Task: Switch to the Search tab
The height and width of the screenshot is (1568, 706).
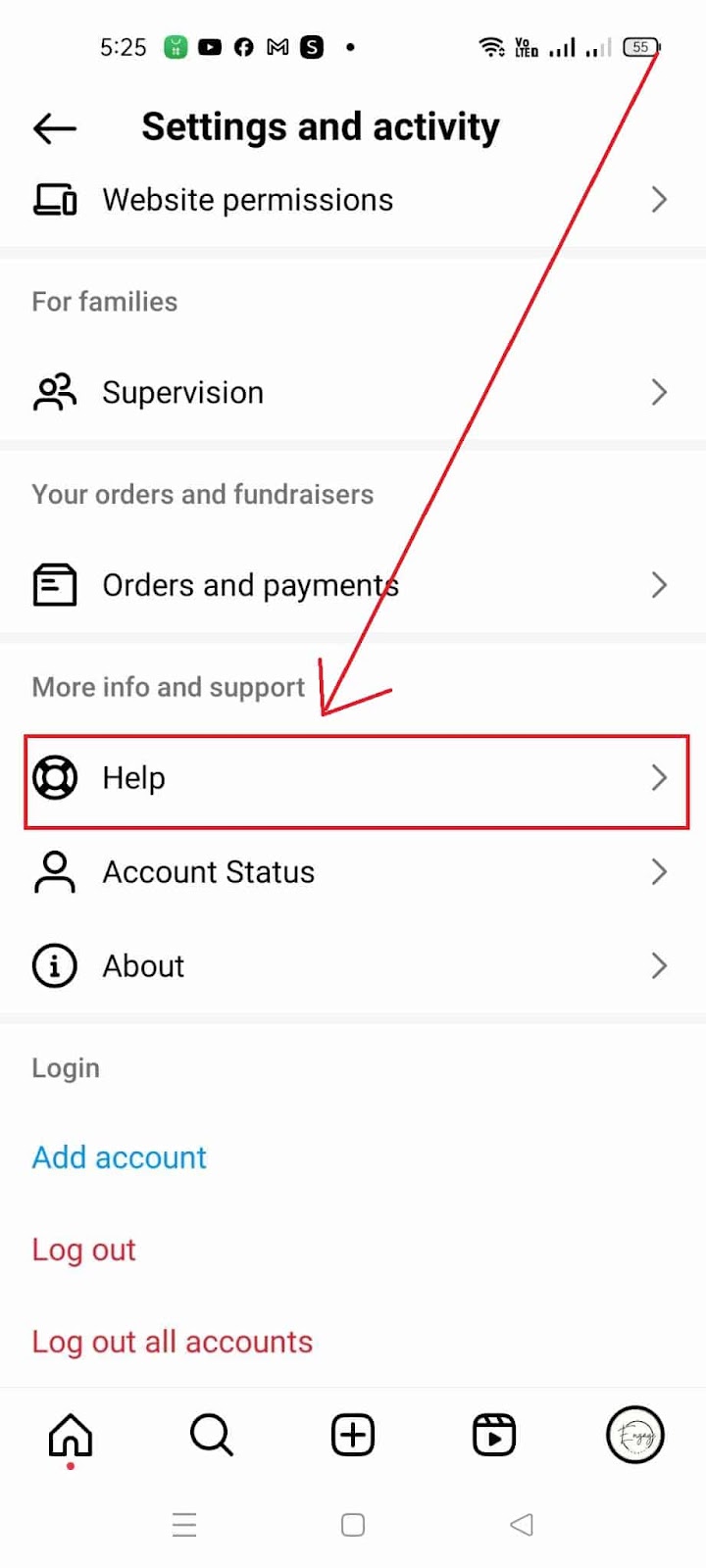Action: coord(212,1436)
